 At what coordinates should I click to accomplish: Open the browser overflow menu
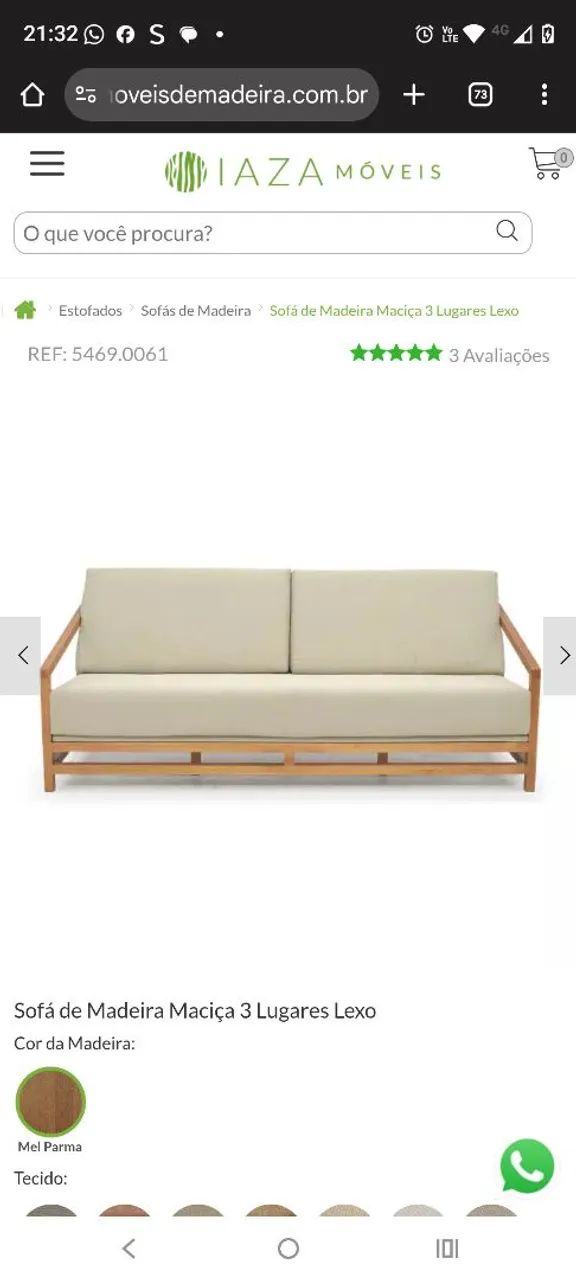tap(544, 95)
